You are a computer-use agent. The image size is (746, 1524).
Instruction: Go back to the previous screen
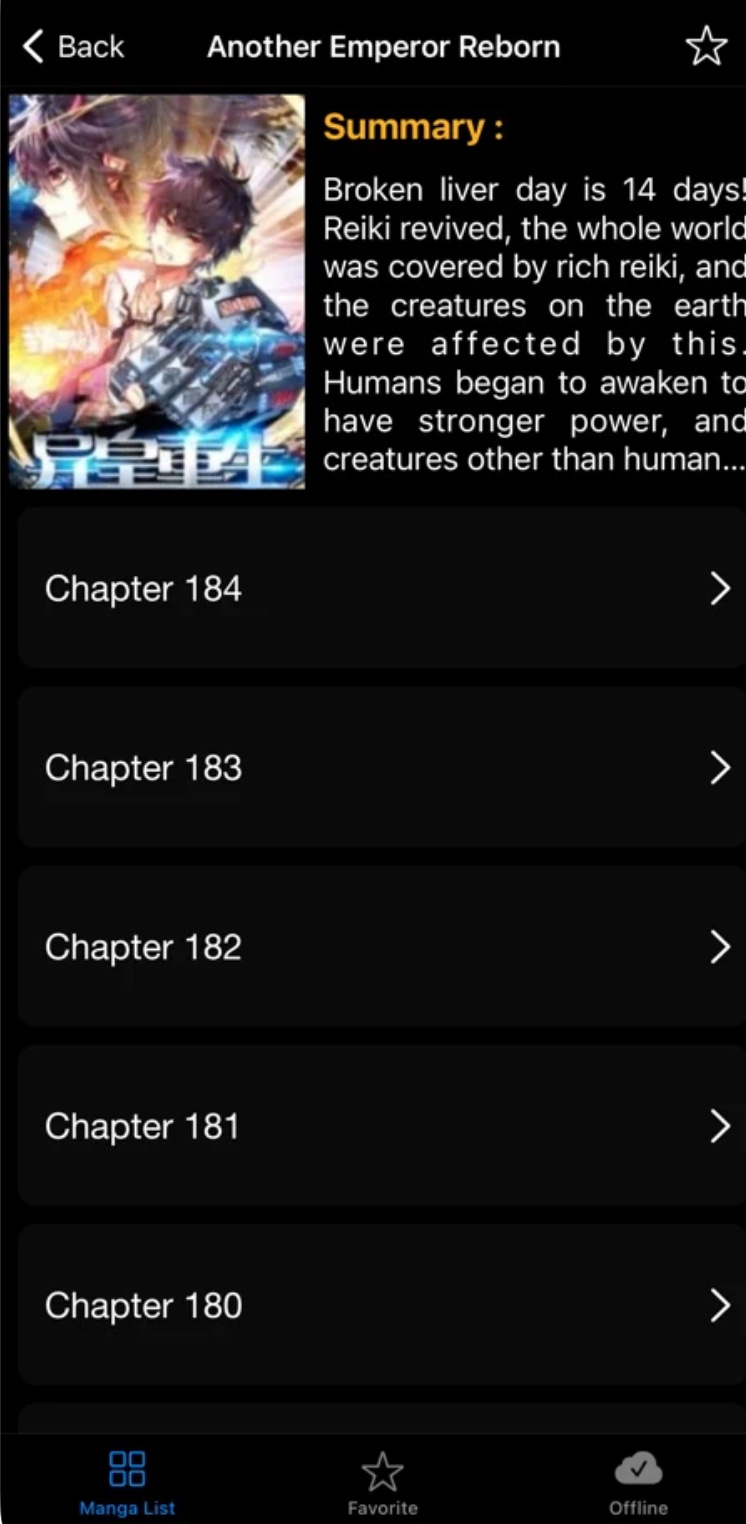pyautogui.click(x=72, y=46)
